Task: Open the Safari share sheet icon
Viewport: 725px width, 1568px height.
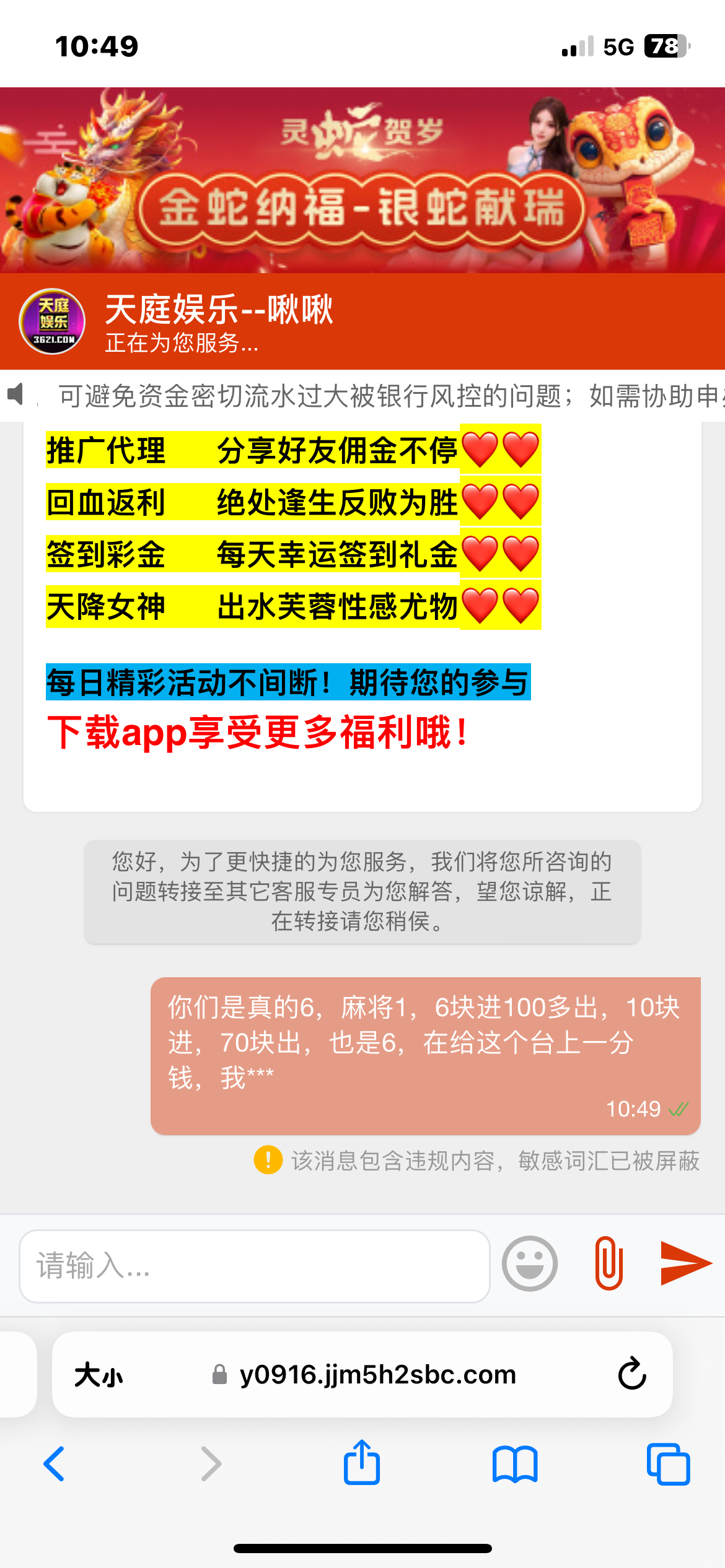Action: 362,1464
